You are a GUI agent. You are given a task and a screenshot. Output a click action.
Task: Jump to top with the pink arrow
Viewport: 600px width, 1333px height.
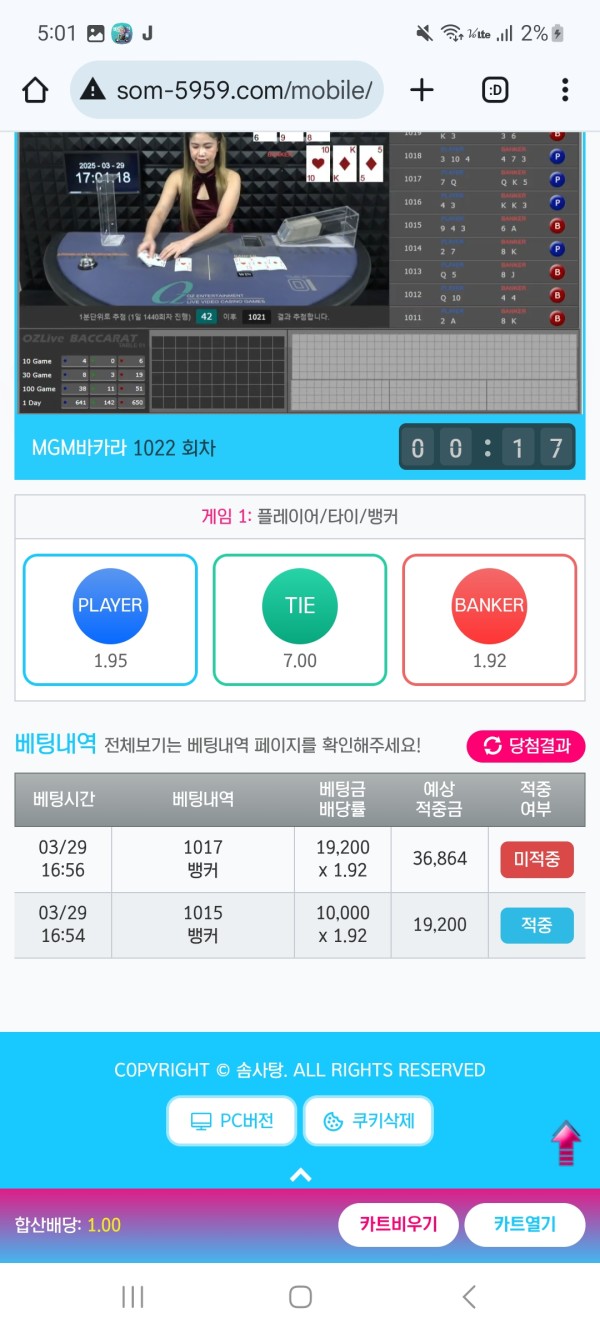click(x=566, y=1144)
